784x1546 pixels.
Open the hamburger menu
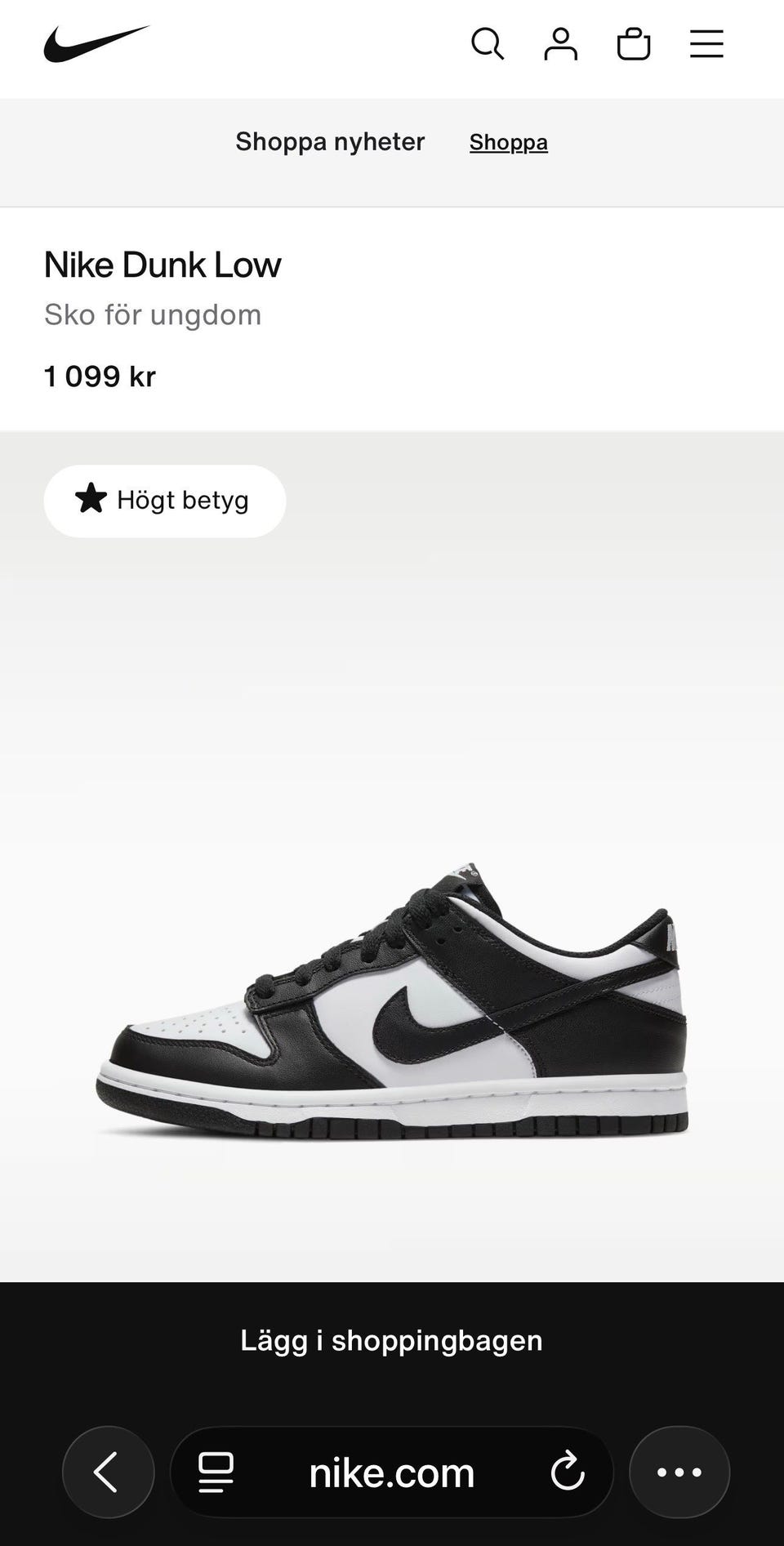click(706, 44)
